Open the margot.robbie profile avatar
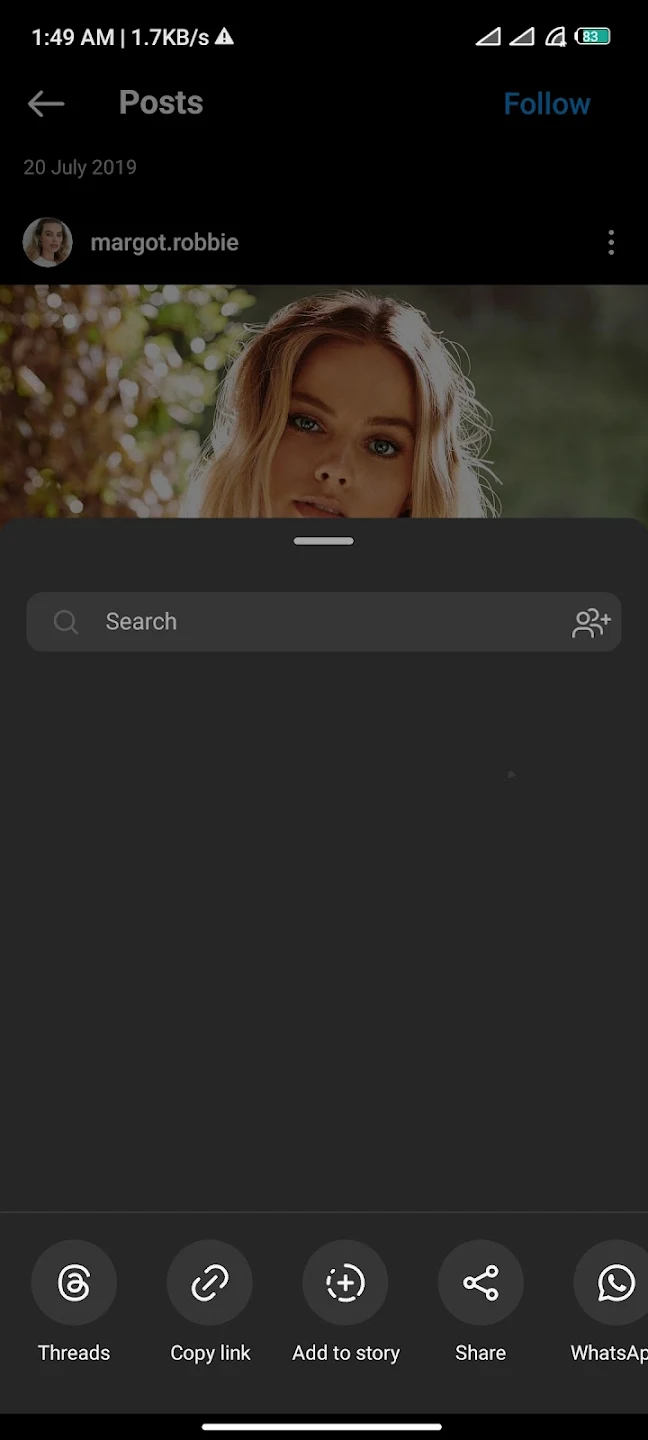 [x=48, y=242]
